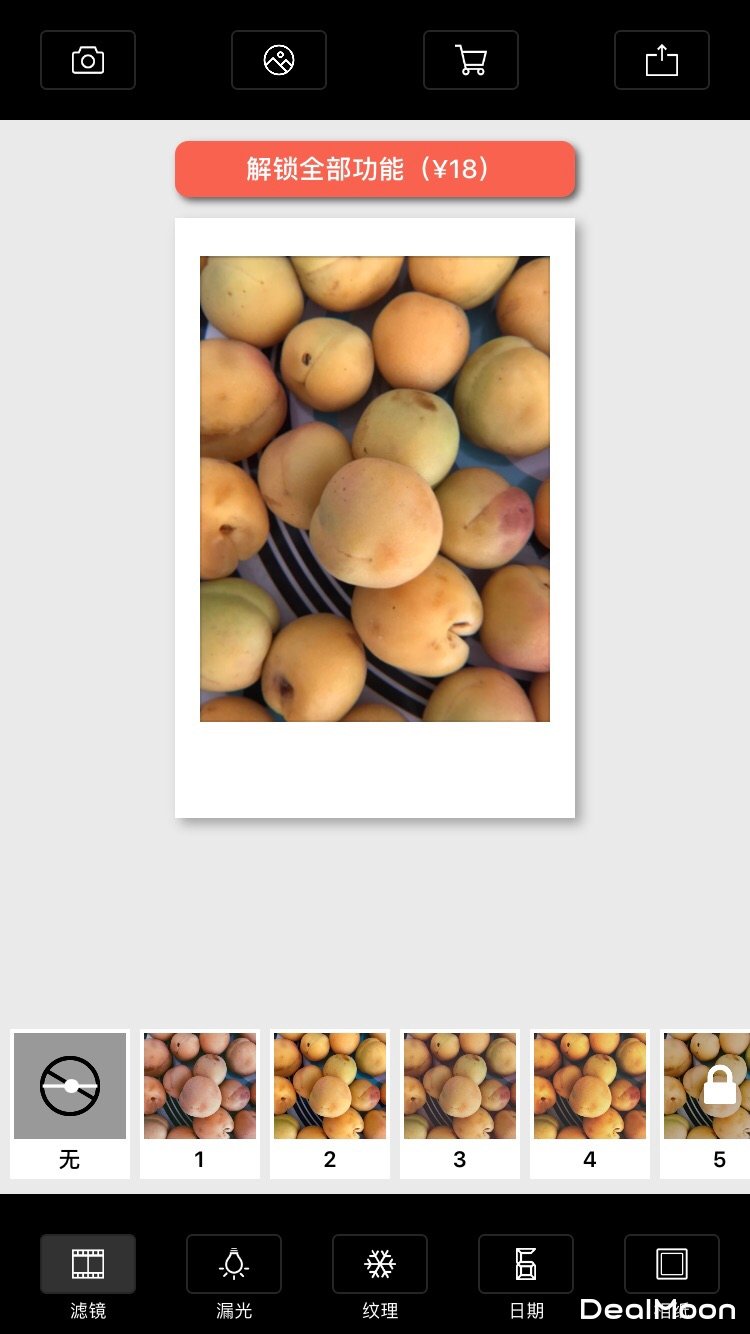Apply filter number 3
Screen dimensions: 750x1334
coord(460,1103)
